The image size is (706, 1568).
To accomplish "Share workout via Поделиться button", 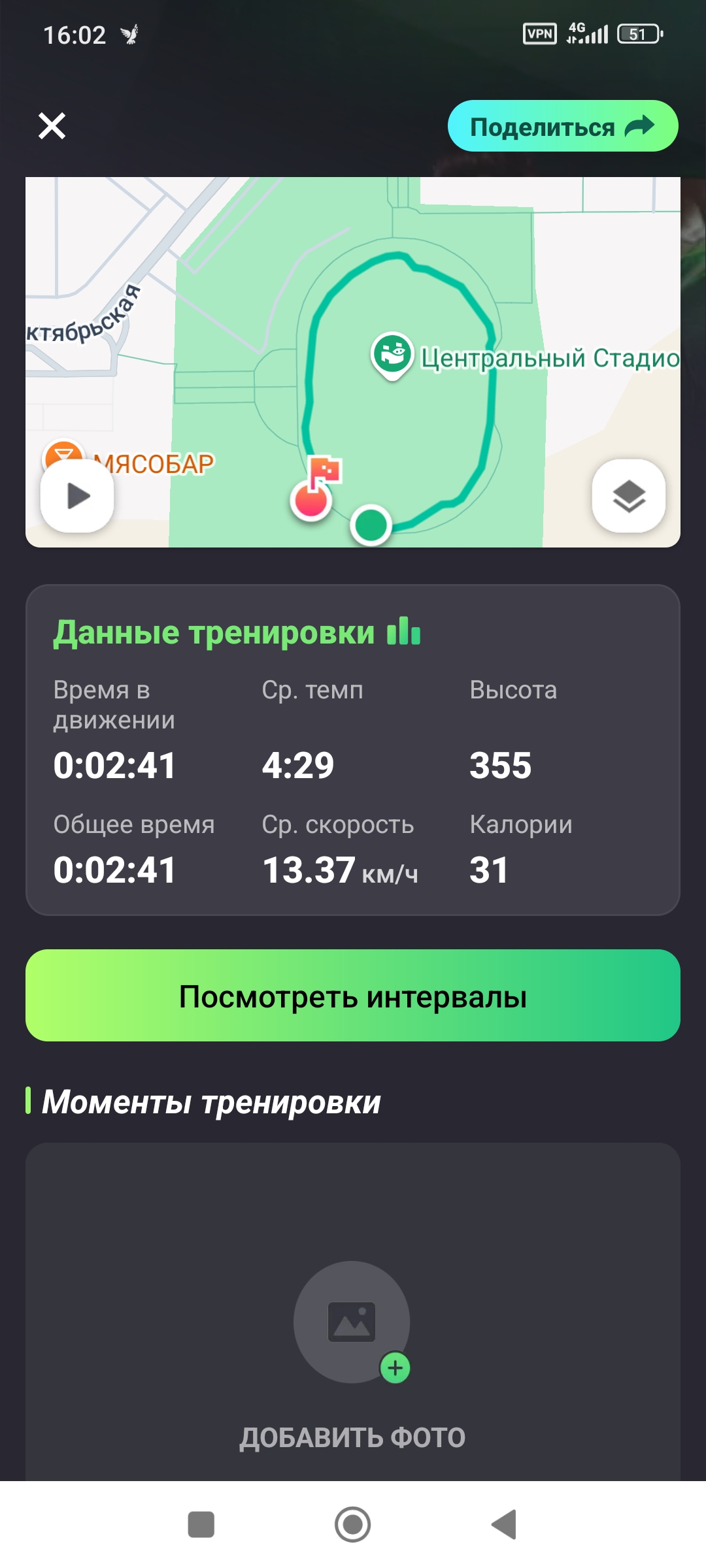I will click(x=562, y=126).
